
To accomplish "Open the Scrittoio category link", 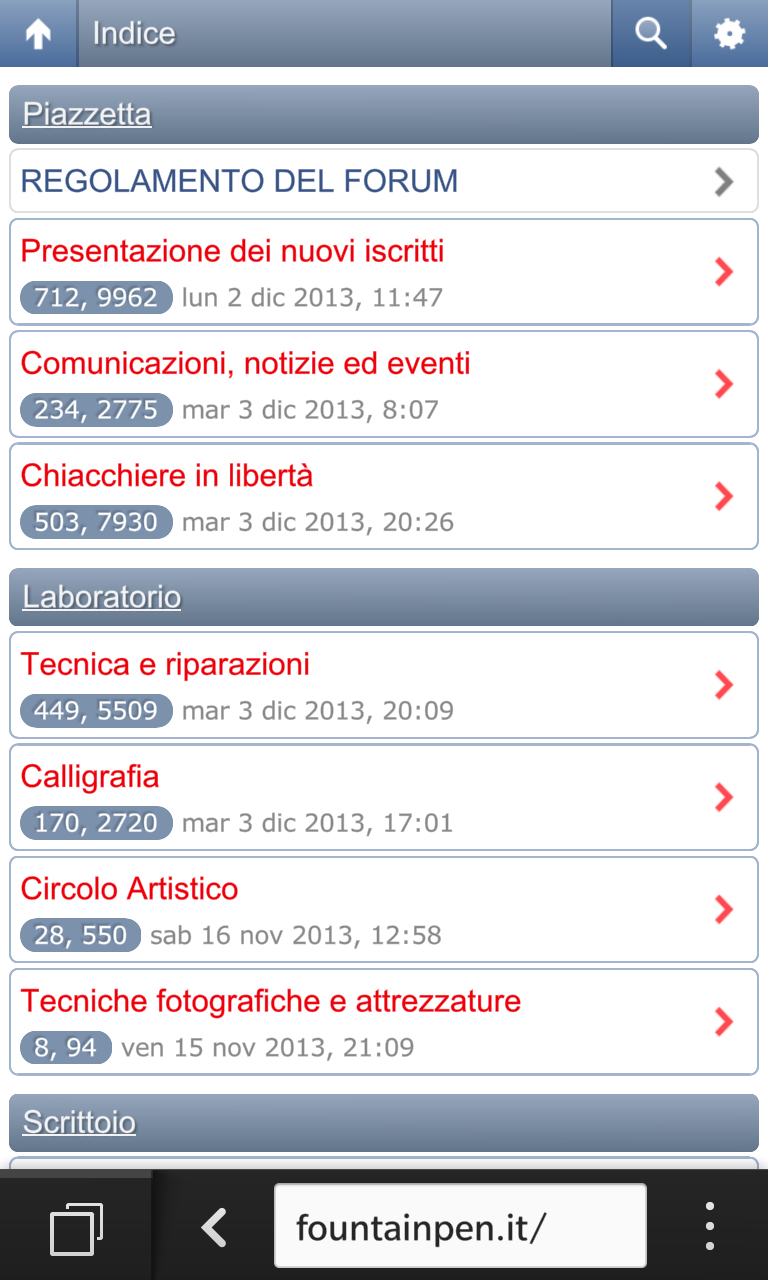I will pos(79,1122).
